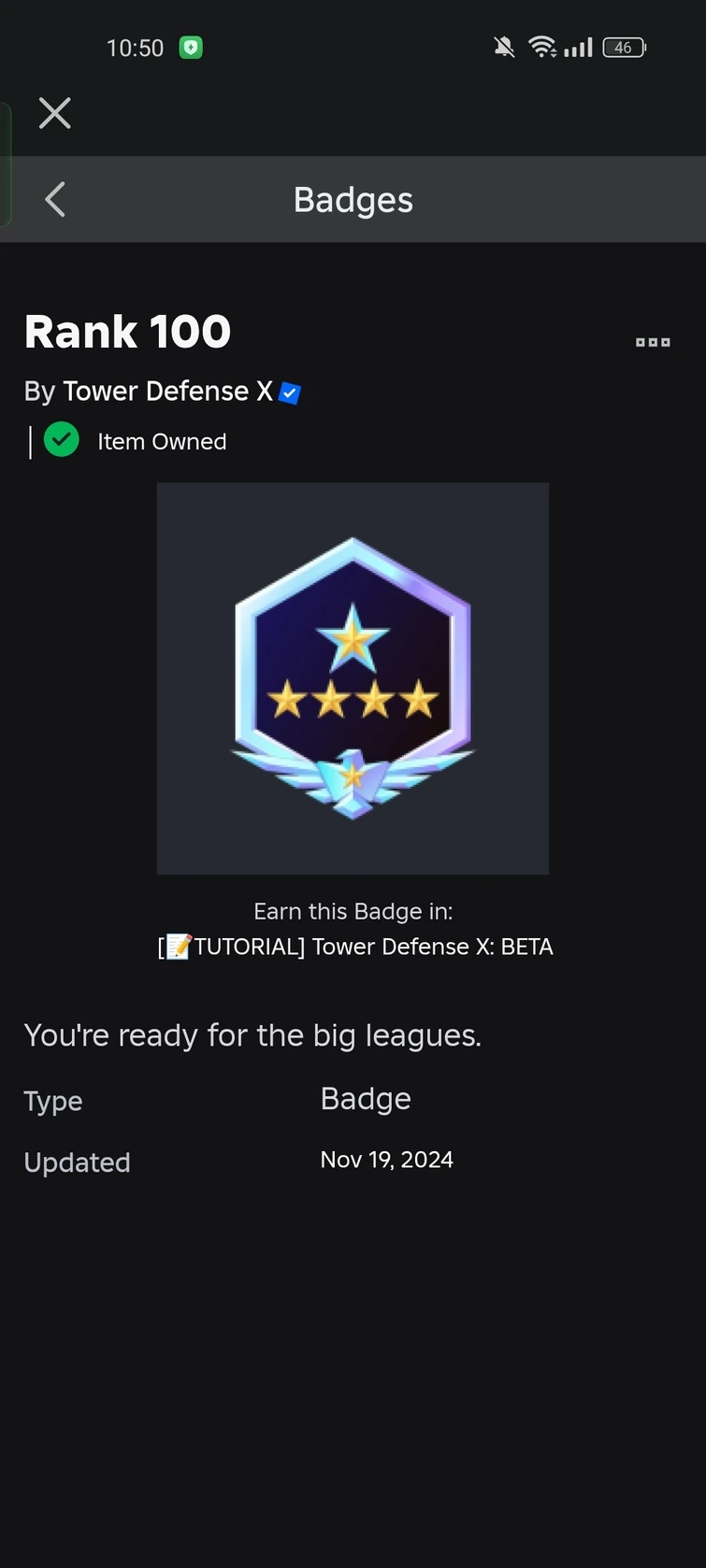
Task: Tap the muted notification bell in the status bar
Action: pyautogui.click(x=504, y=47)
